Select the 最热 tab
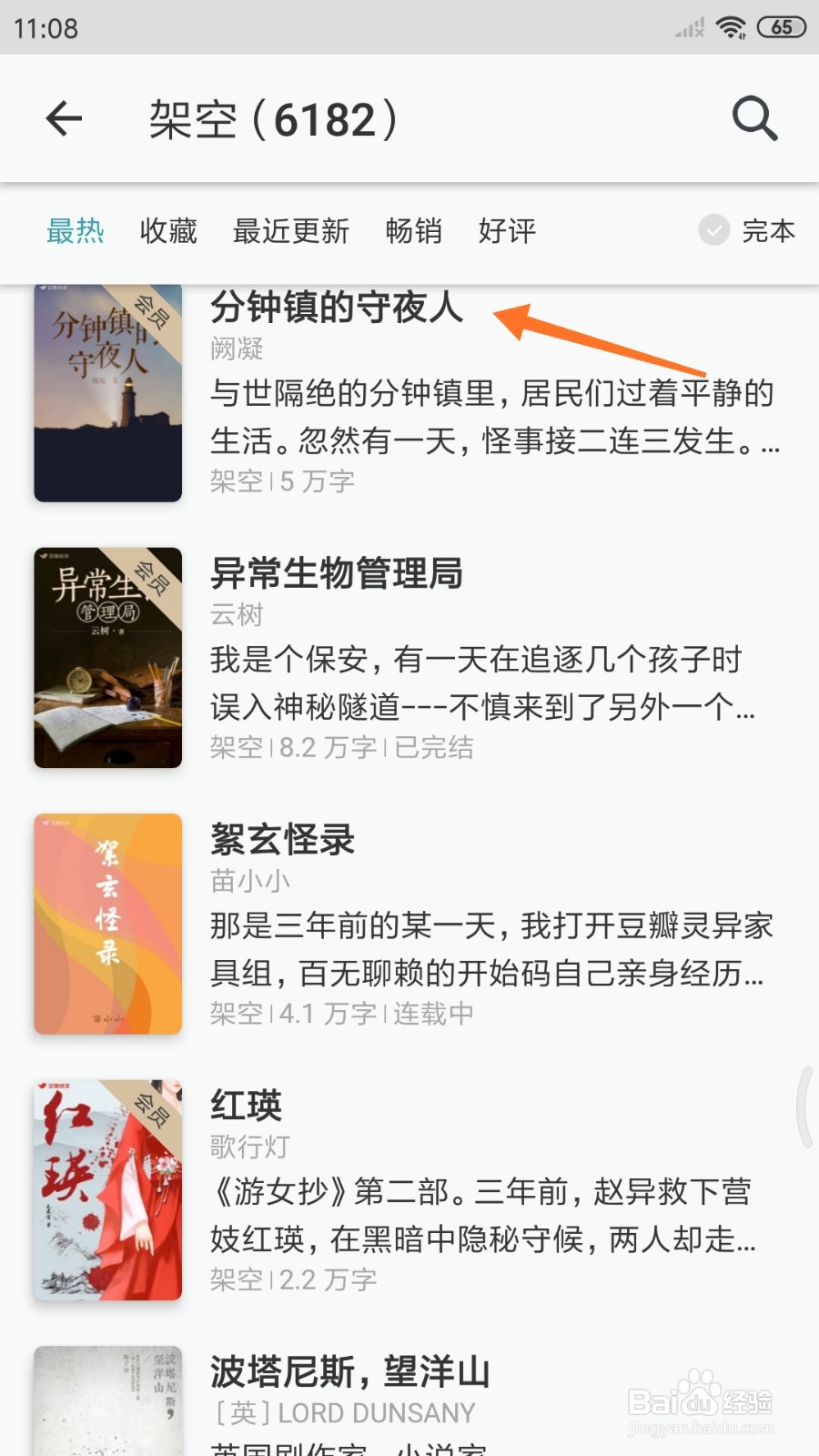This screenshot has width=819, height=1456. pyautogui.click(x=76, y=232)
